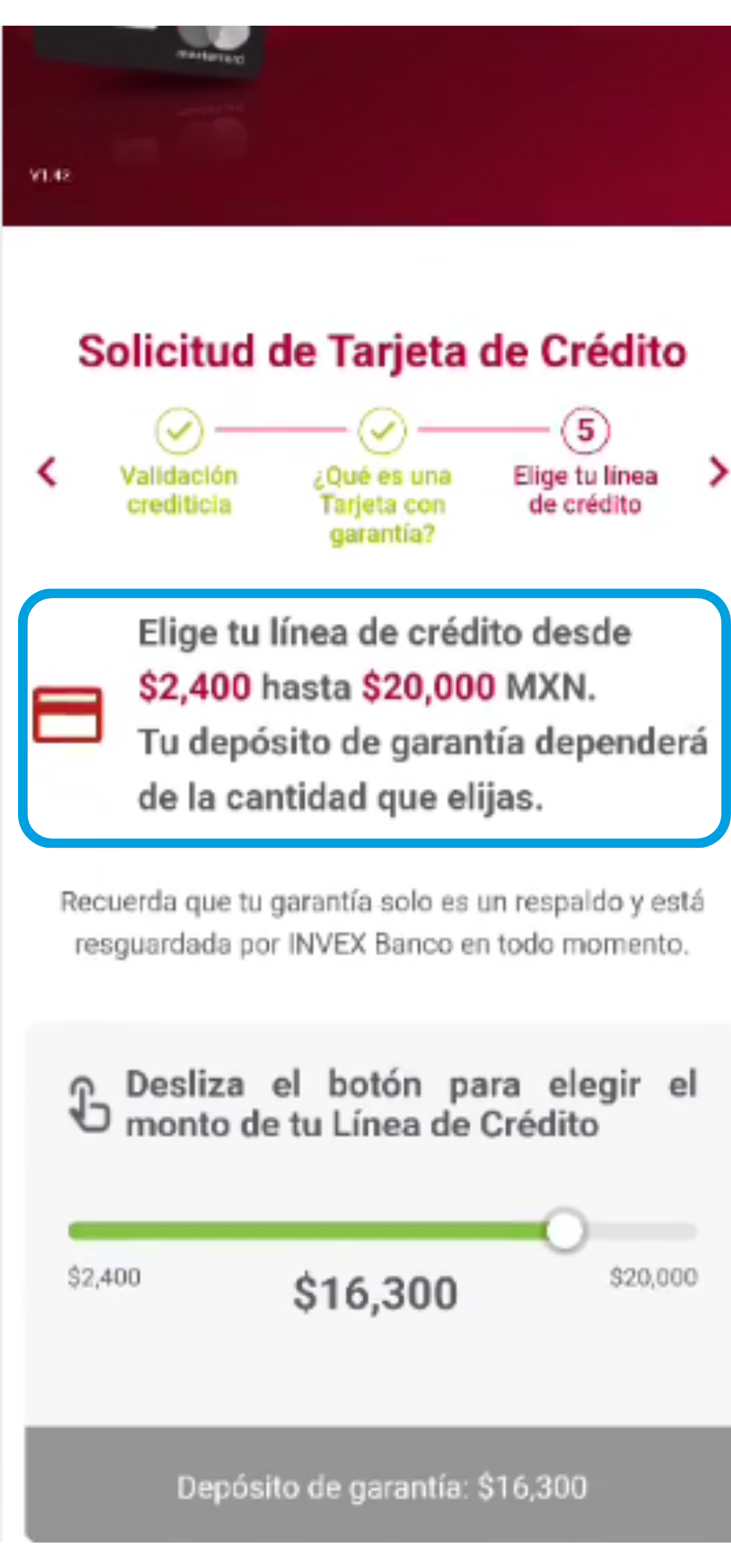Click the green checkmark for Validación crediticia
Screen dimensions: 731x1568
tap(180, 431)
